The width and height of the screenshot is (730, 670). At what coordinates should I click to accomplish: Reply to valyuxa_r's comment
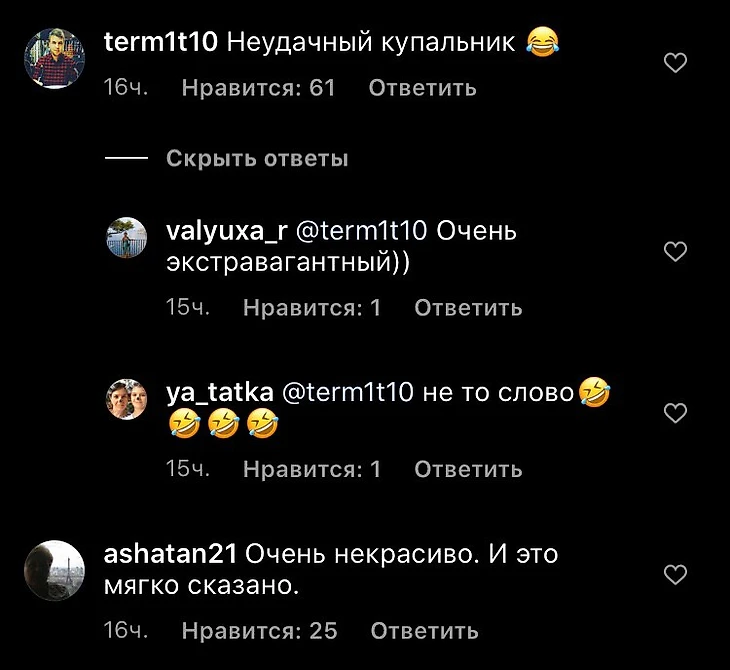[x=468, y=308]
